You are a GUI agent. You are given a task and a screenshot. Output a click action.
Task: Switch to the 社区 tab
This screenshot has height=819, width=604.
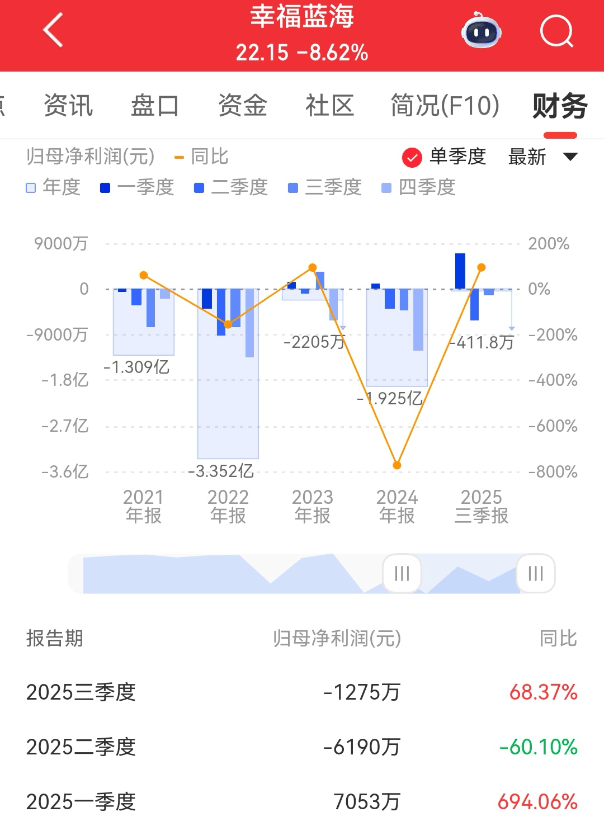(330, 105)
